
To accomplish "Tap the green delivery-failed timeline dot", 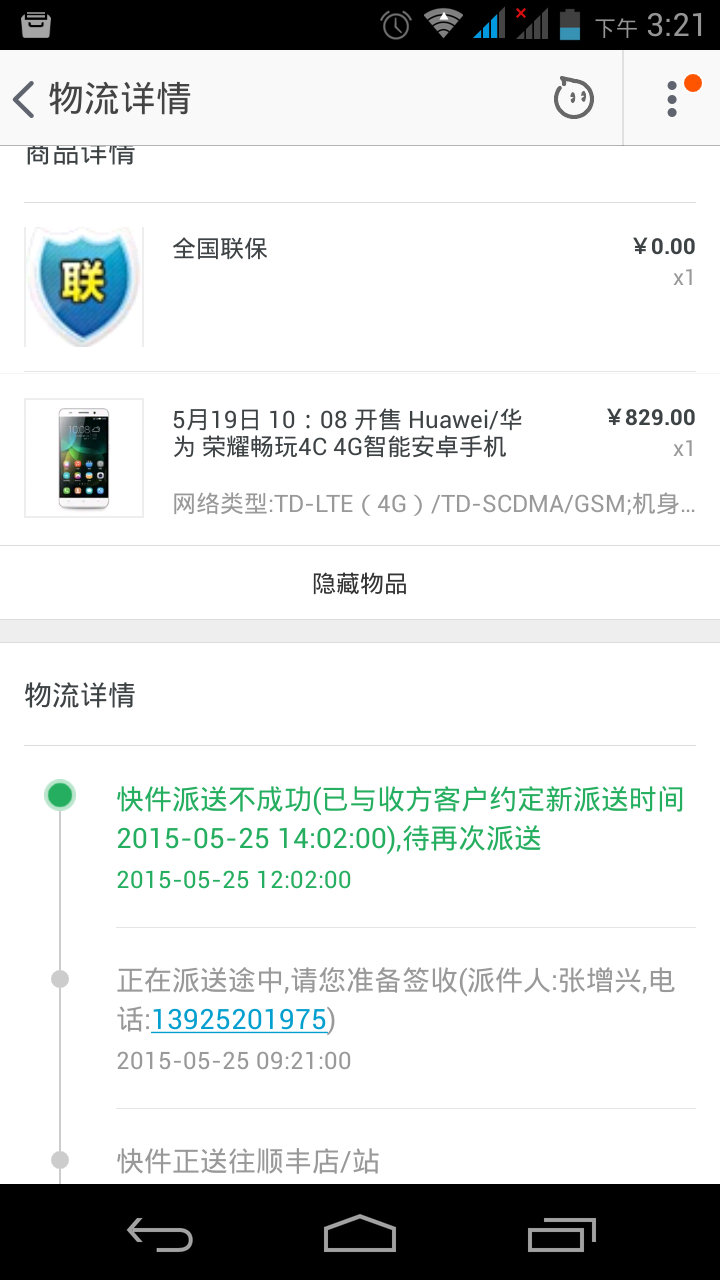I will click(58, 794).
